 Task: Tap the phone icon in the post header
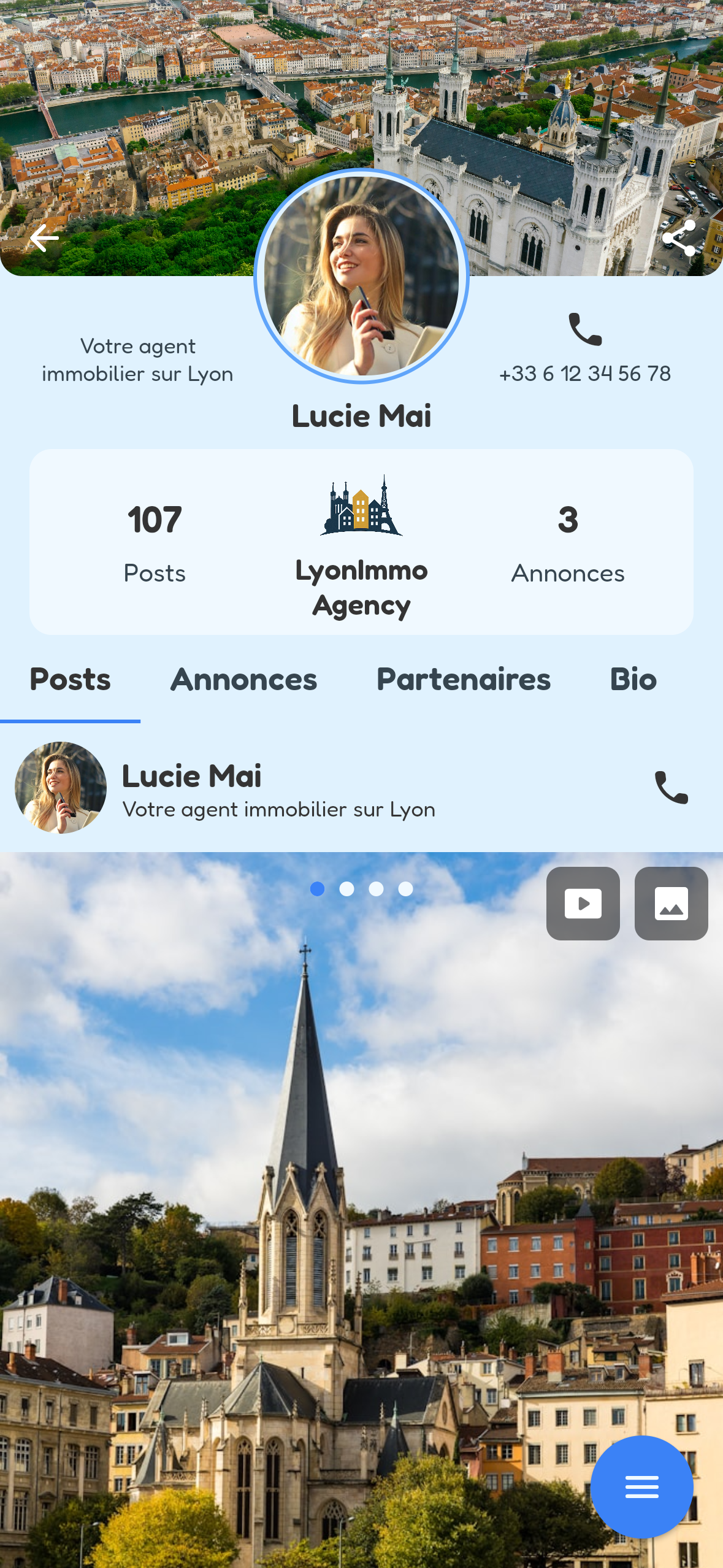(x=671, y=787)
